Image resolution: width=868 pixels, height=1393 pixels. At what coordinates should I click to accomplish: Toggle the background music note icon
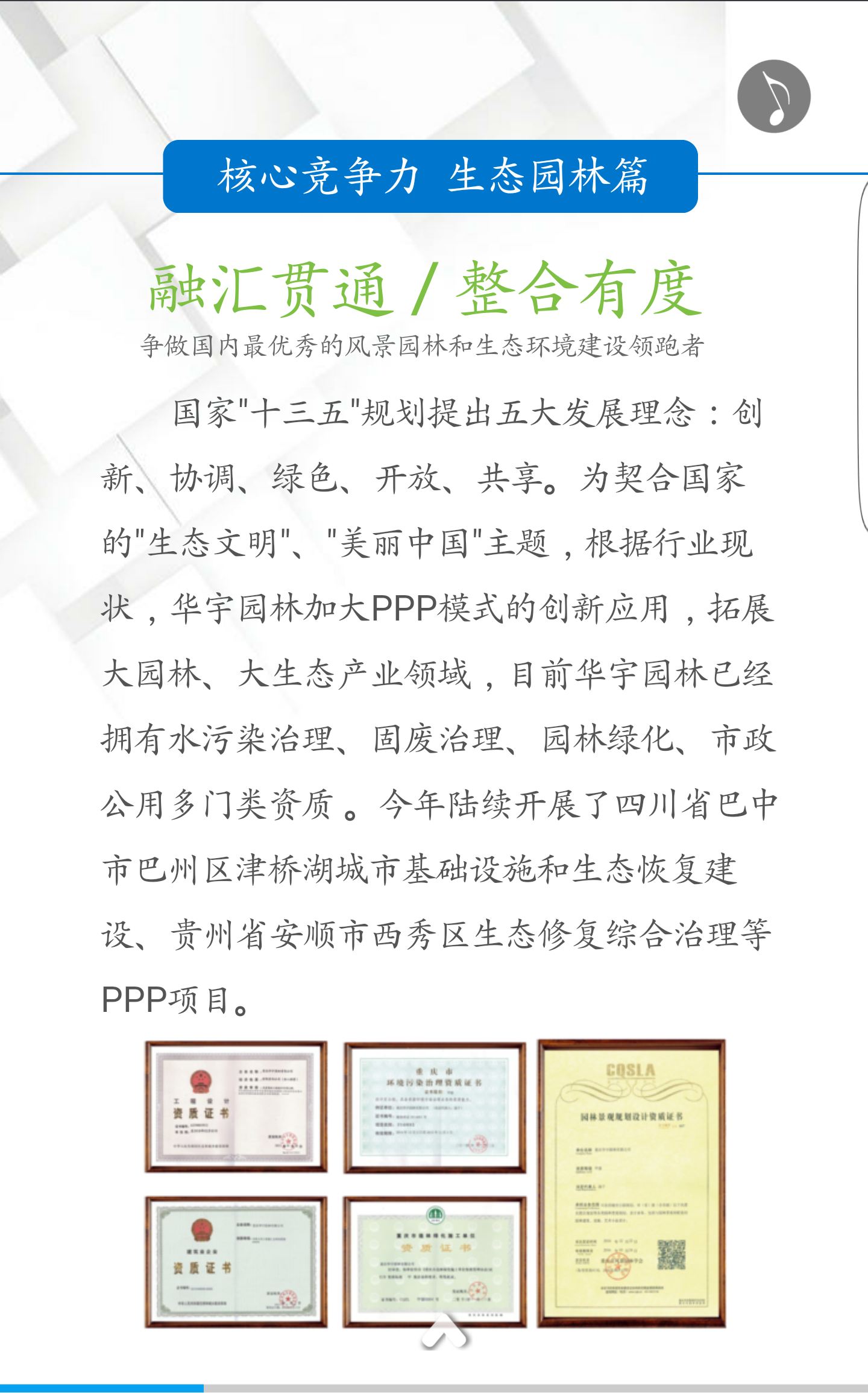(x=773, y=96)
